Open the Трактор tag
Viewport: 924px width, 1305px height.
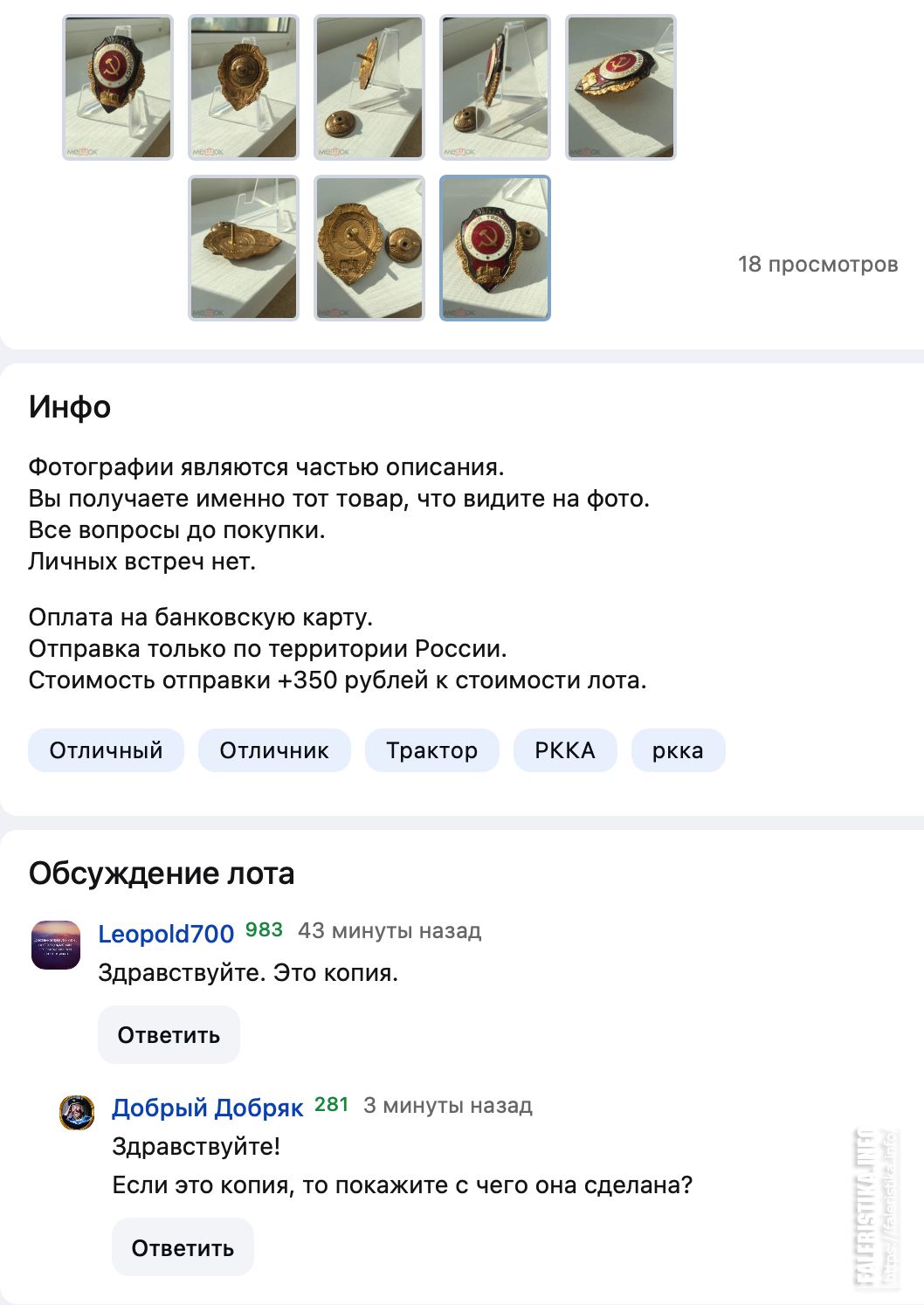pos(431,750)
